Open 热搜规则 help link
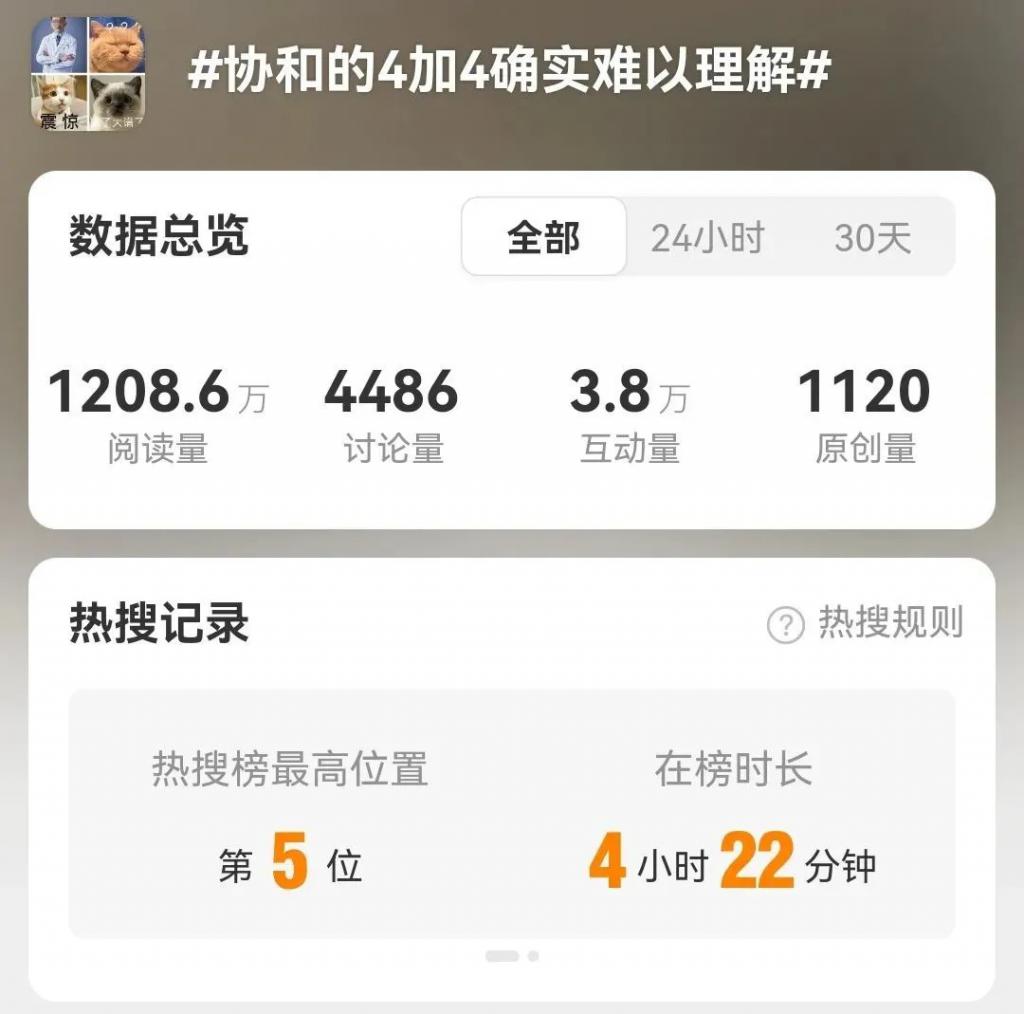Screen dimensions: 1024x1014 (865, 623)
